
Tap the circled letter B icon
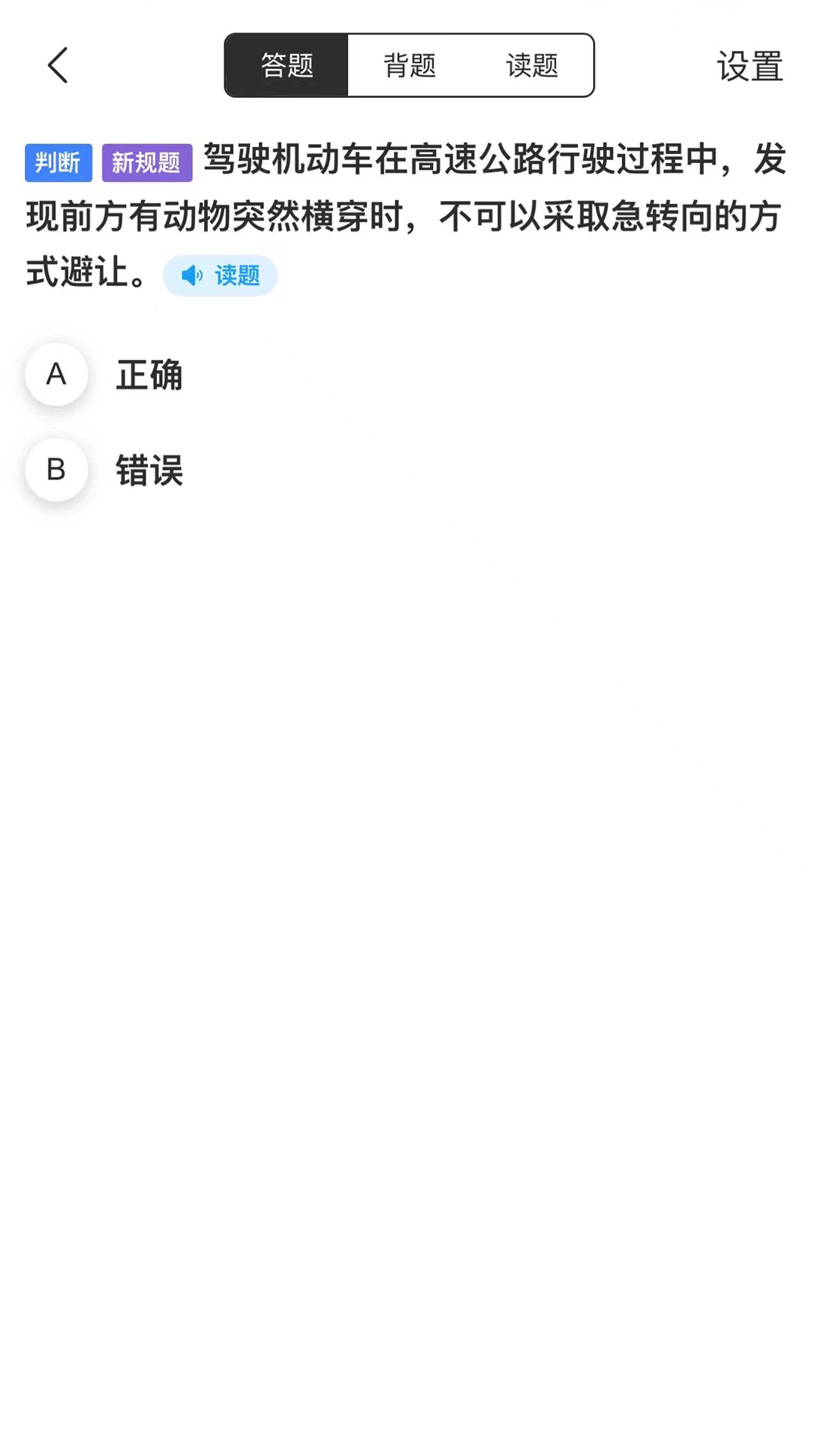pos(56,470)
